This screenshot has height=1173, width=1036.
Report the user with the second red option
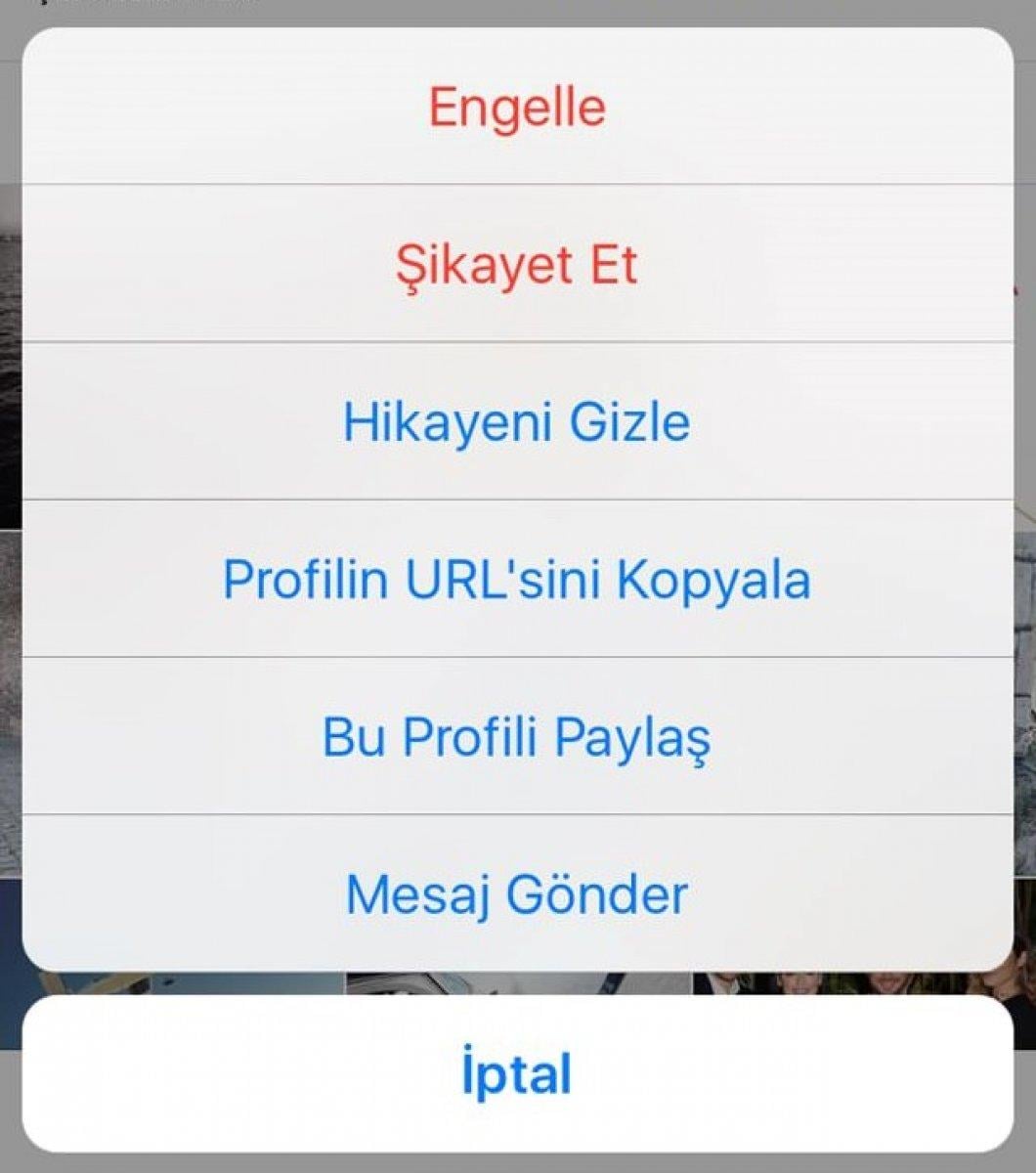518,266
